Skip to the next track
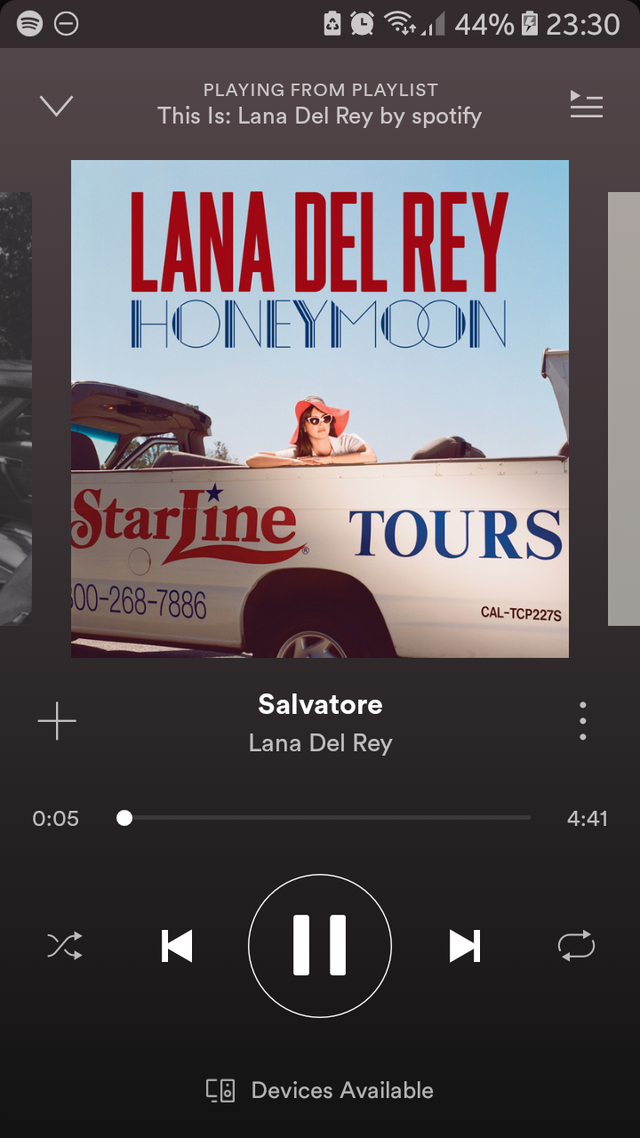The width and height of the screenshot is (640, 1138). point(464,945)
